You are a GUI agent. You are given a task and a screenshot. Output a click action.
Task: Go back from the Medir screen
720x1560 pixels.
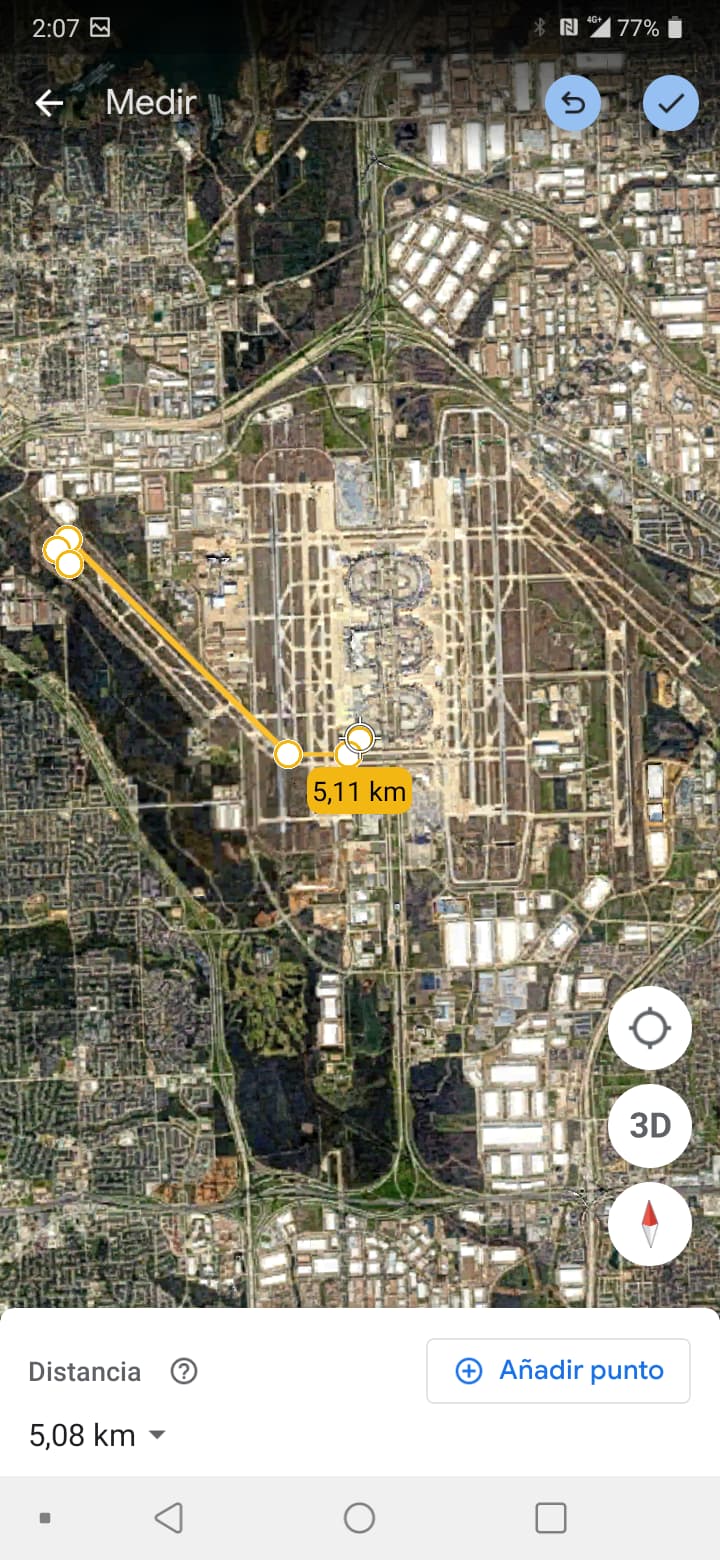pos(49,103)
